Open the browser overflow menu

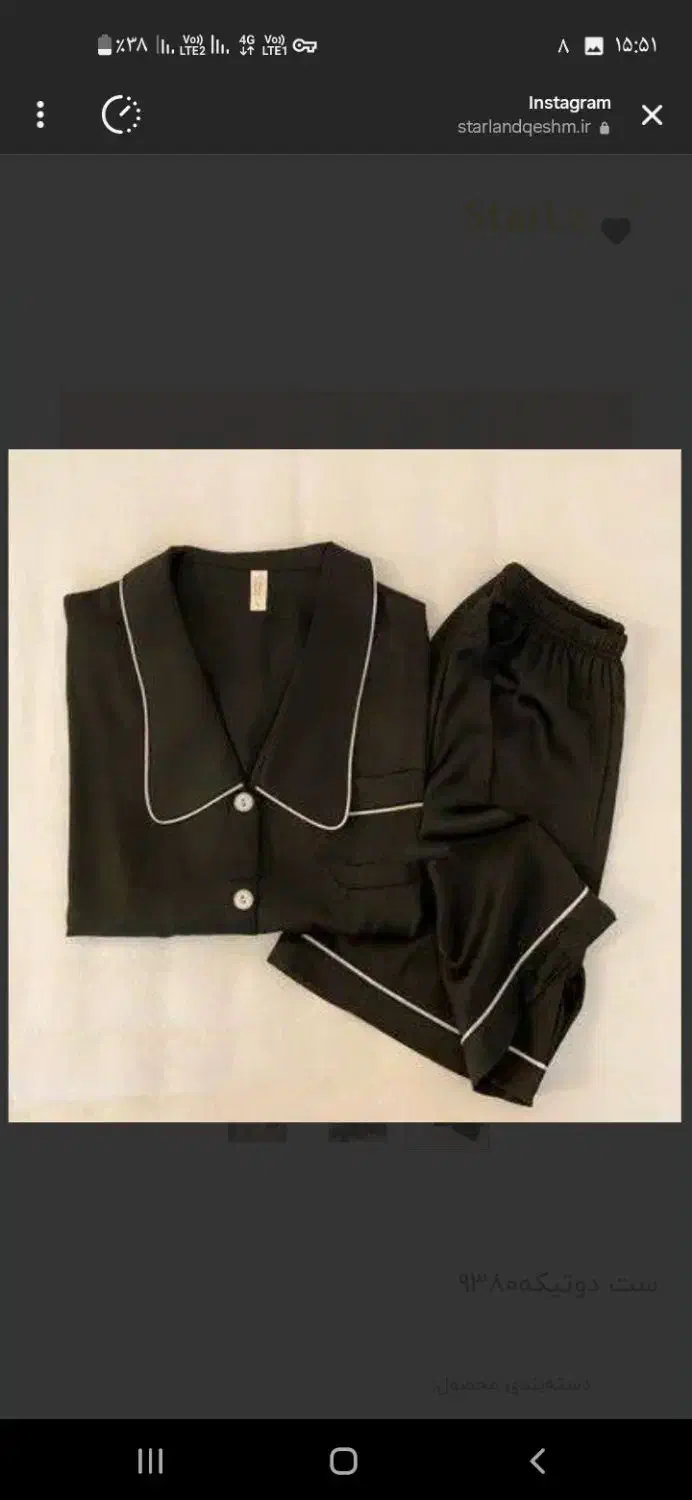[40, 116]
